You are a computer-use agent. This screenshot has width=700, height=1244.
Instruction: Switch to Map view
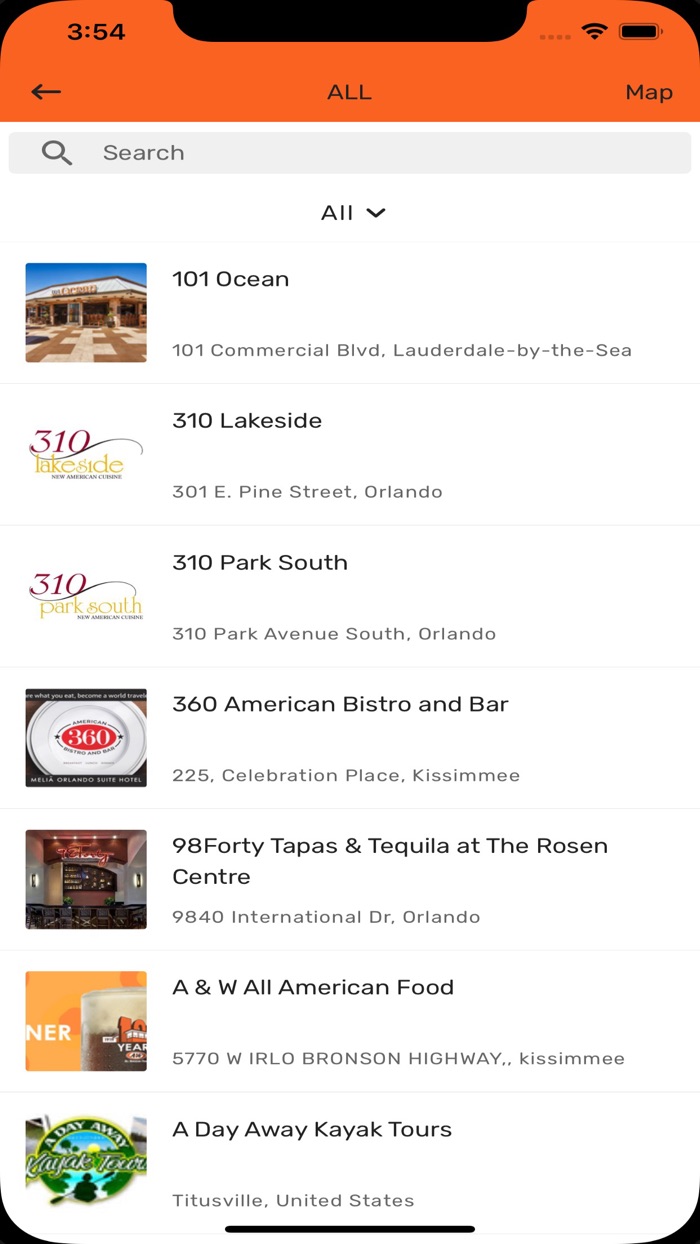coord(648,92)
